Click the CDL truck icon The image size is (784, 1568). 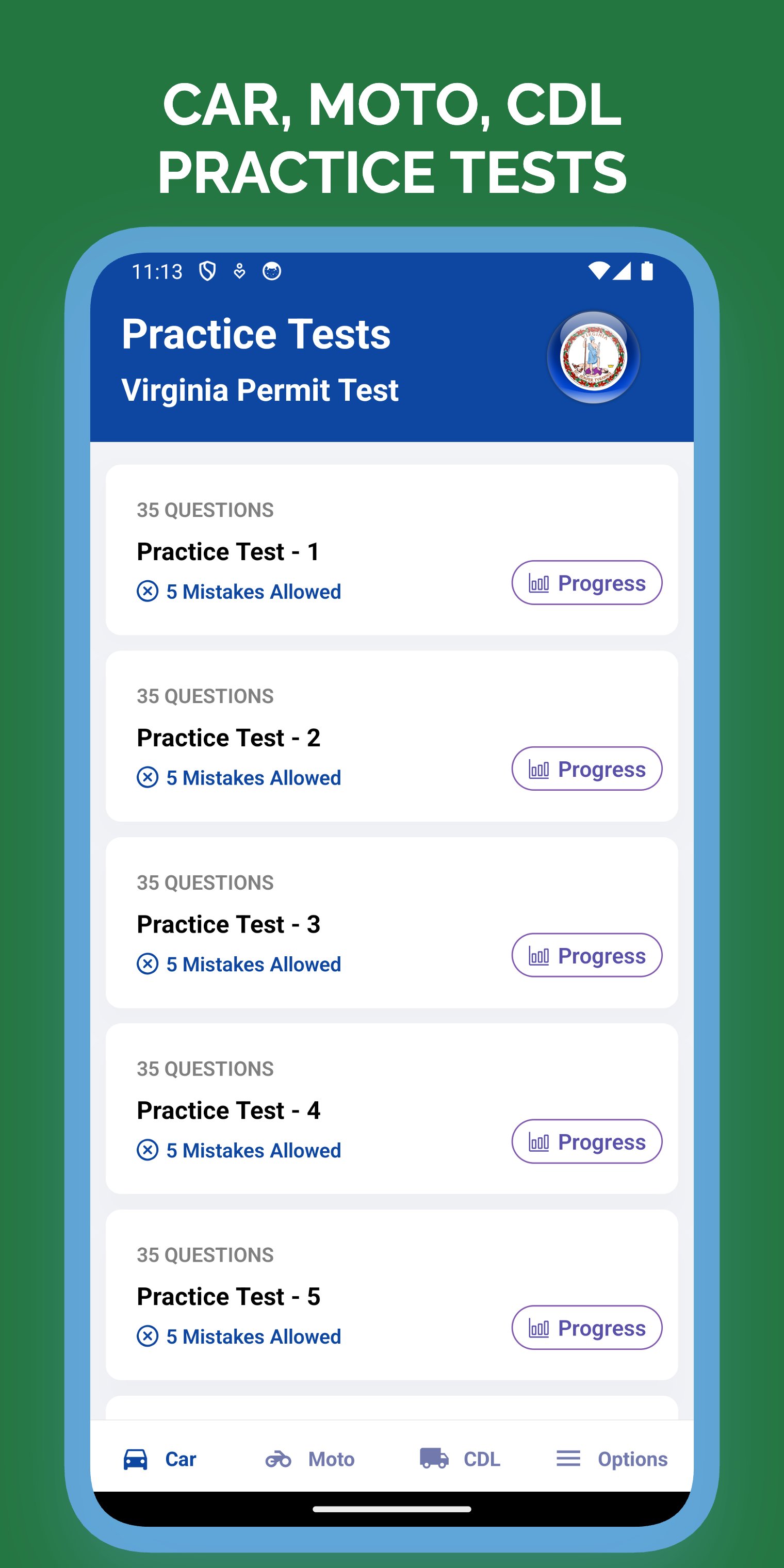pyautogui.click(x=433, y=1459)
